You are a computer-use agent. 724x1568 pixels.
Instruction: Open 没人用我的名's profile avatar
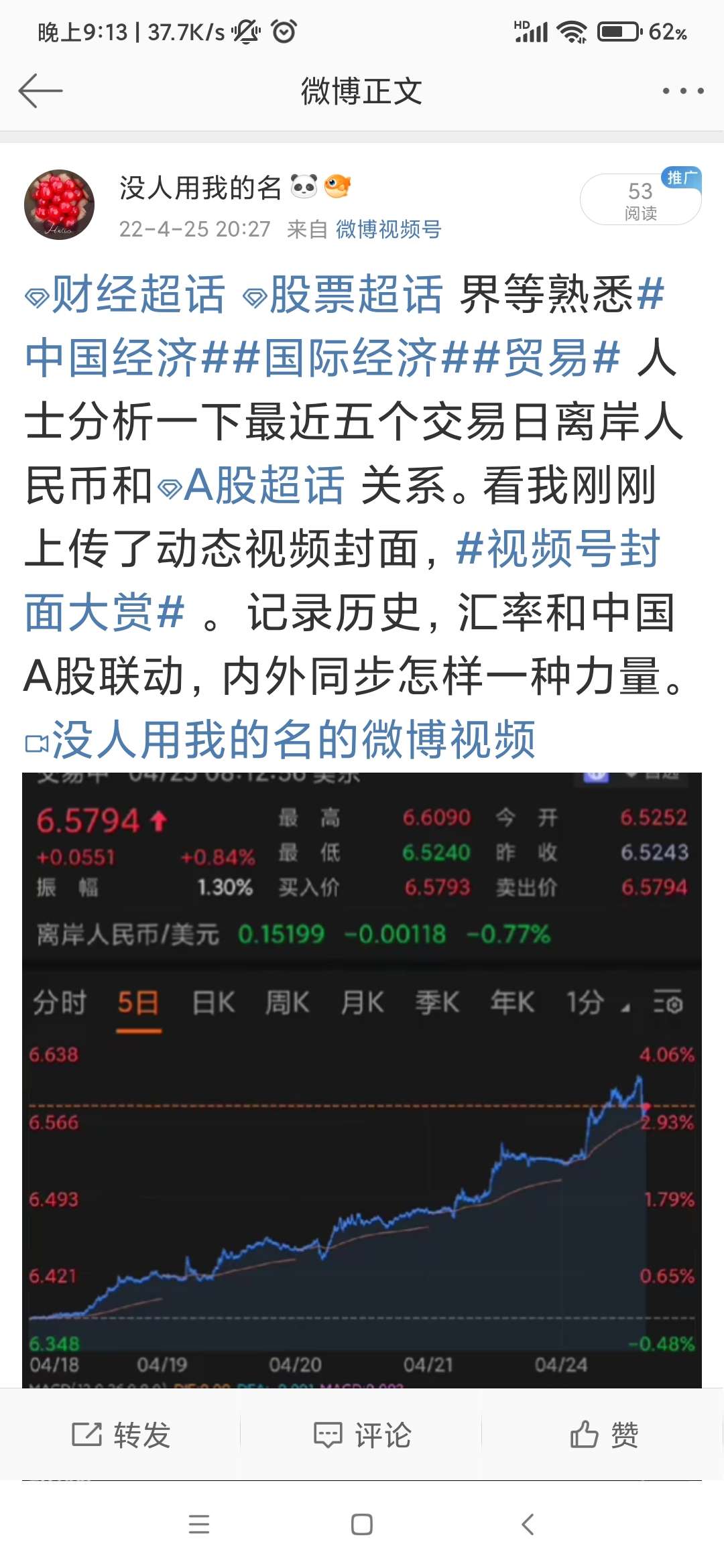pyautogui.click(x=59, y=204)
